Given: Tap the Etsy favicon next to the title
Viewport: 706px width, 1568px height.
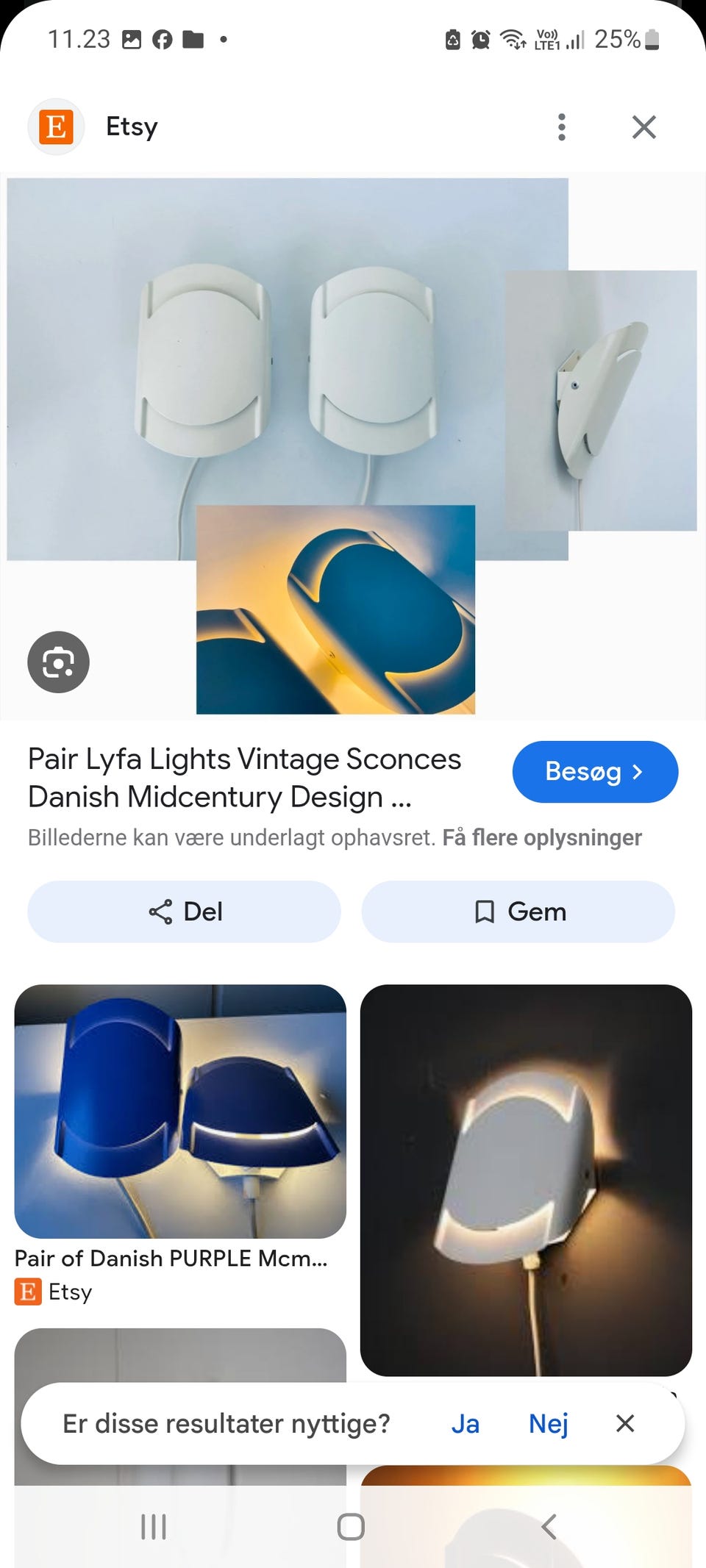Looking at the screenshot, I should coord(57,126).
